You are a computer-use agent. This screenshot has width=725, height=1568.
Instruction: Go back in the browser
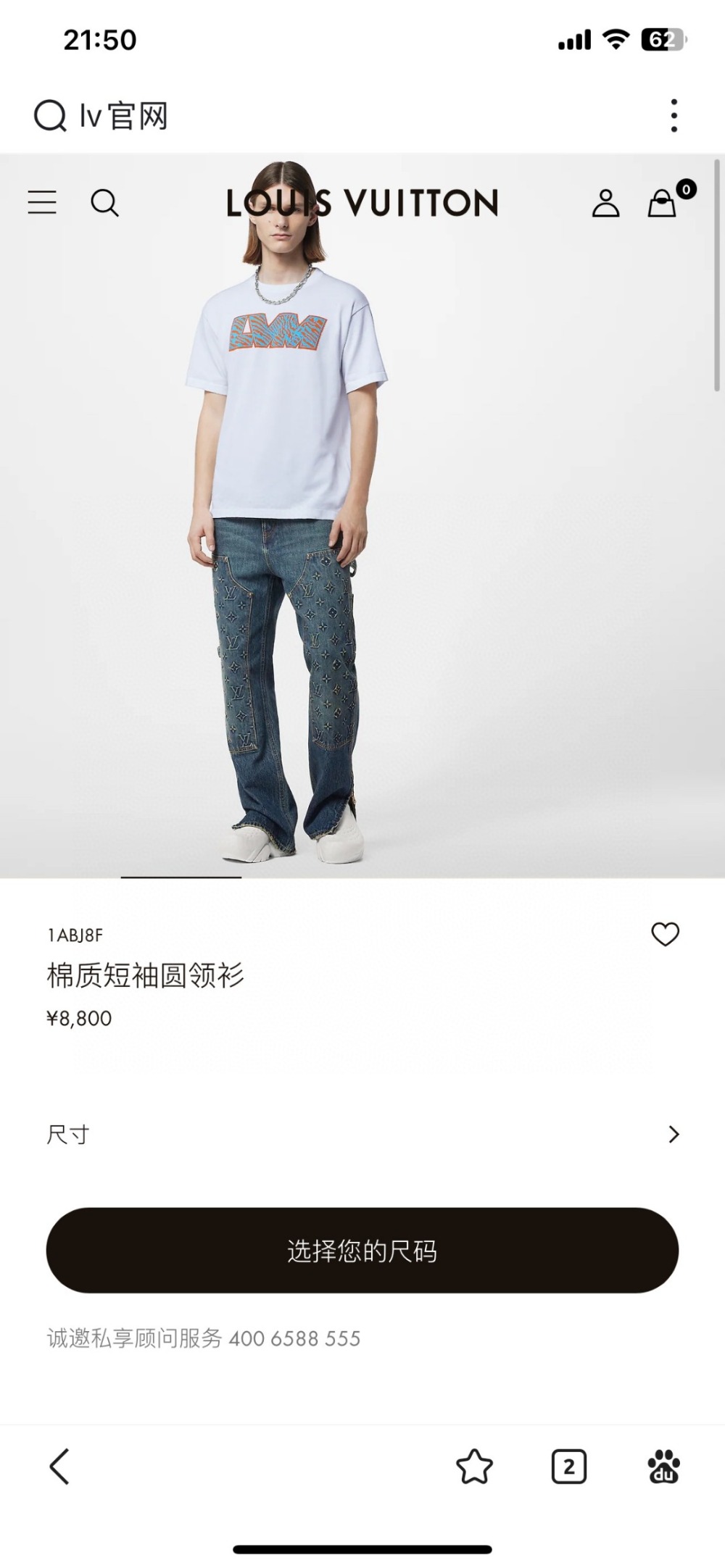coord(59,1467)
